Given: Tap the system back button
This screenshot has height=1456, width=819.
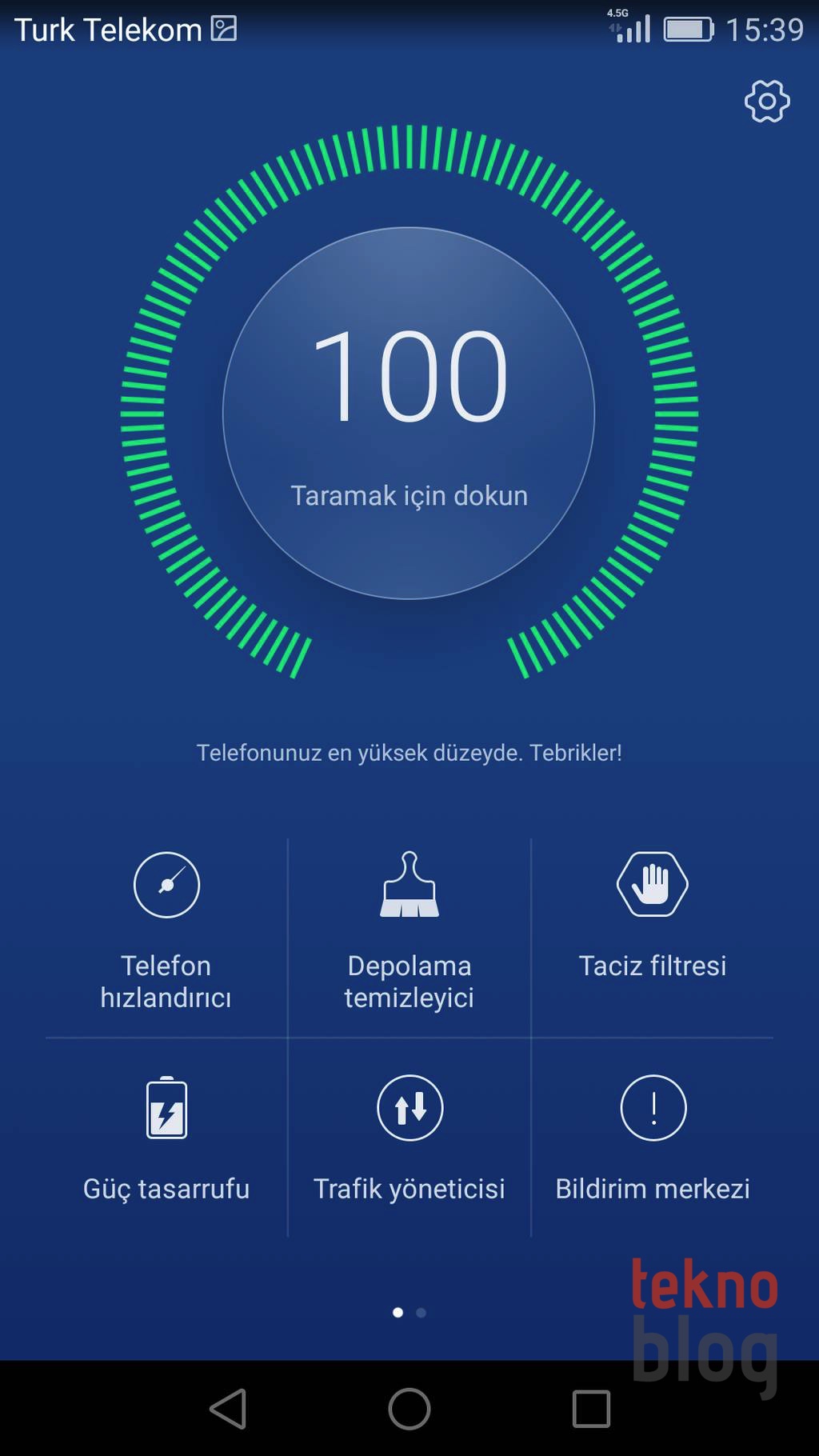Looking at the screenshot, I should (228, 1409).
